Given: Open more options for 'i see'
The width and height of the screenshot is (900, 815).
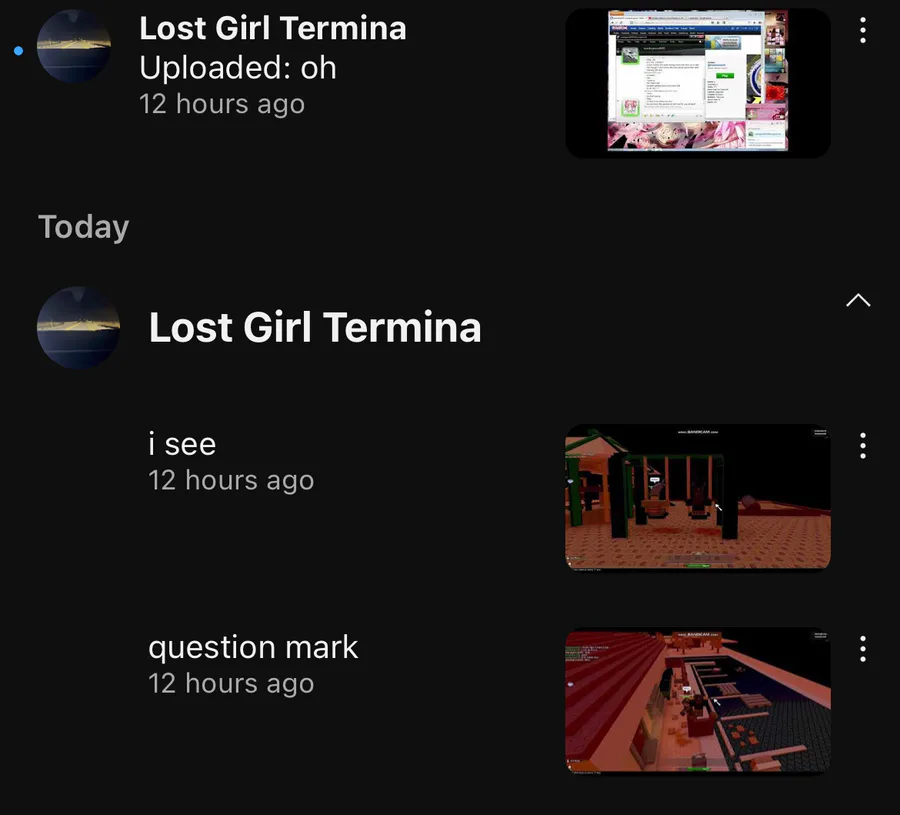Looking at the screenshot, I should (x=862, y=446).
